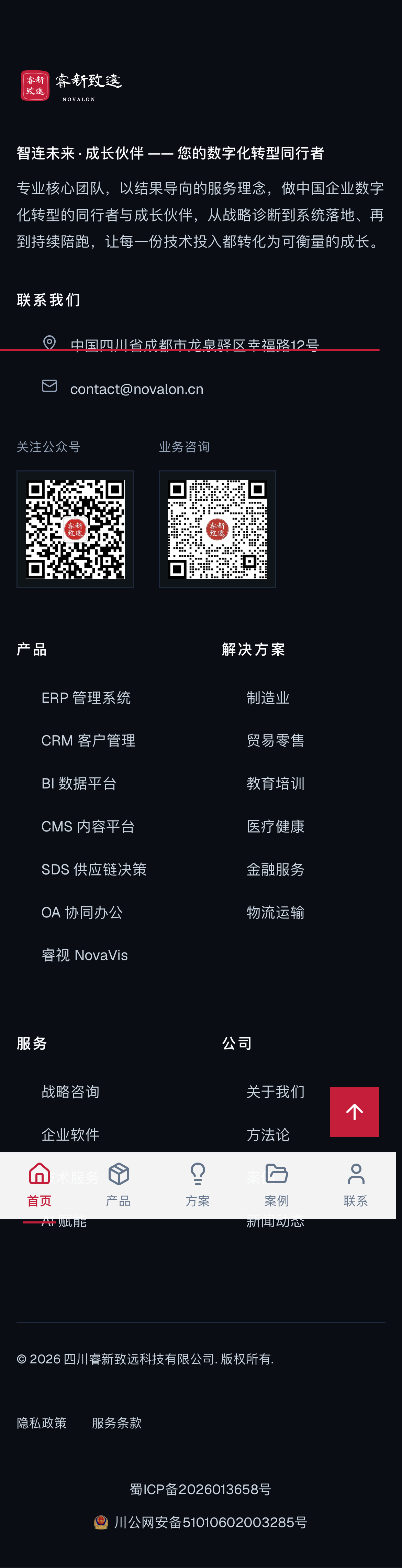
Task: Go to BI 数据平台
Action: [x=79, y=783]
